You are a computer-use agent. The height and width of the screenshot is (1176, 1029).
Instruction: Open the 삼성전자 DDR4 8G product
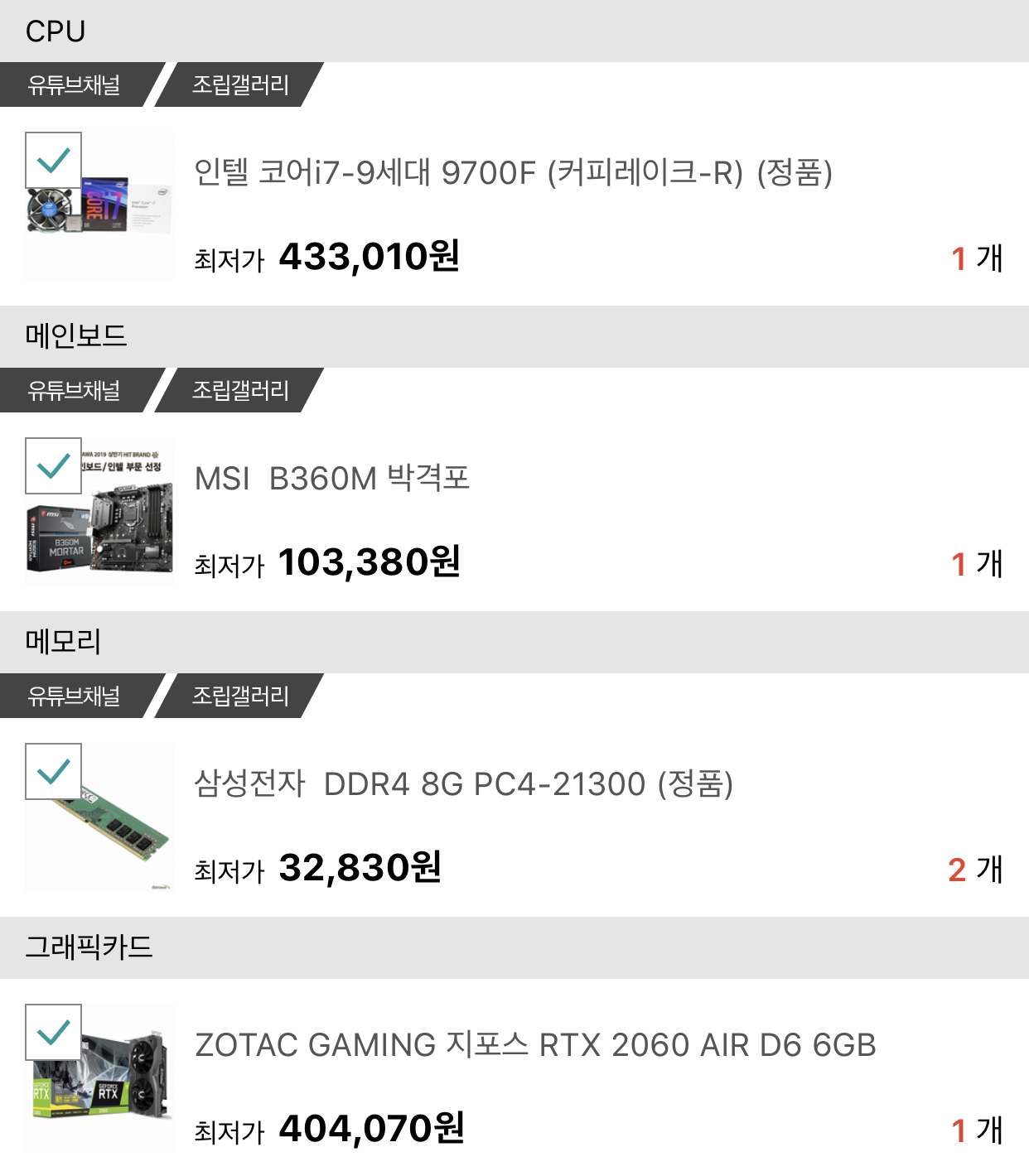tap(464, 783)
